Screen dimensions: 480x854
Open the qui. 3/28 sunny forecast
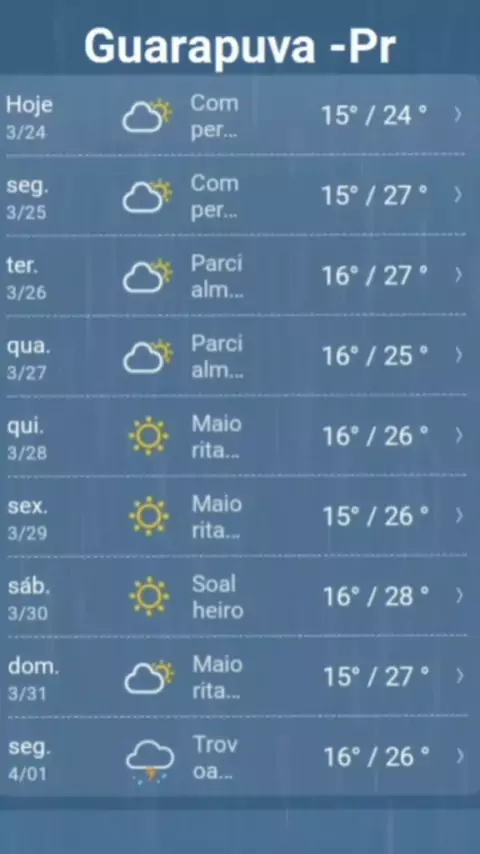point(236,436)
